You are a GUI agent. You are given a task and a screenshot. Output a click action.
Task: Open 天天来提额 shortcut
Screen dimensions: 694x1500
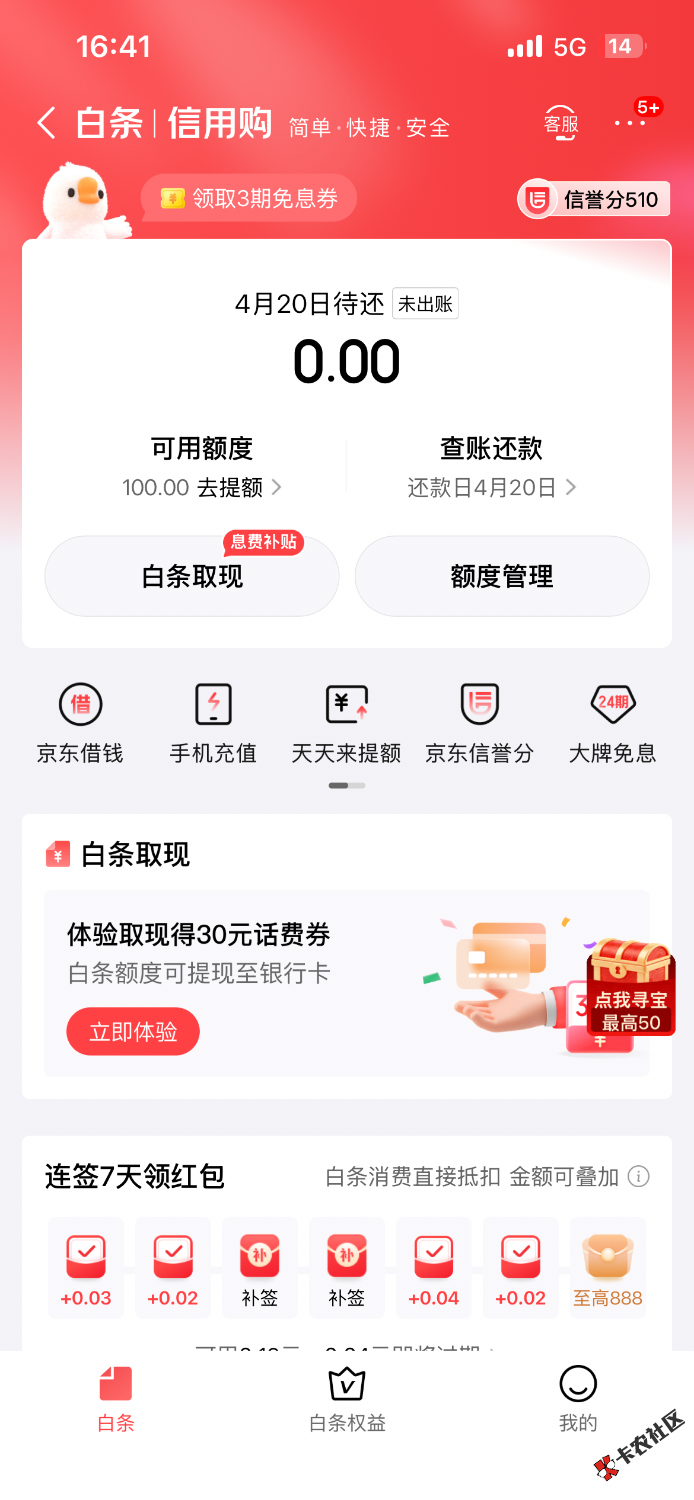[x=346, y=722]
